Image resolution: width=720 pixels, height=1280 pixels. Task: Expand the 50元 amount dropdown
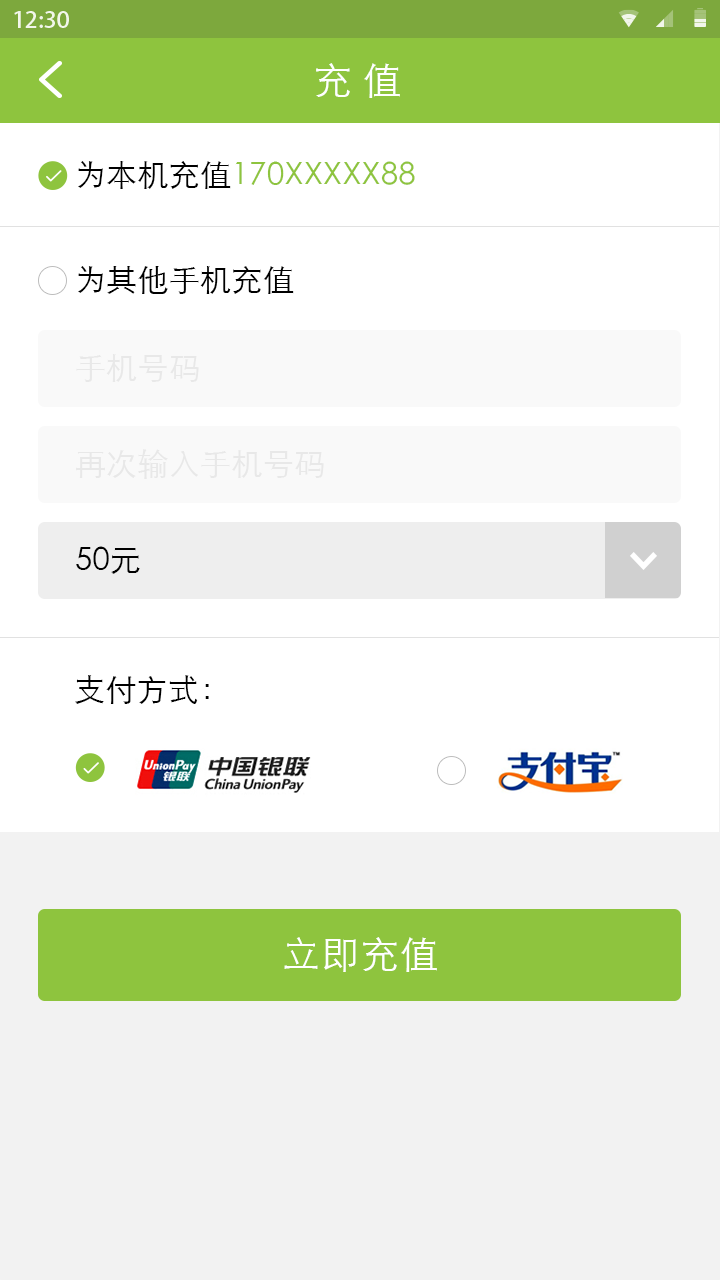[642, 560]
